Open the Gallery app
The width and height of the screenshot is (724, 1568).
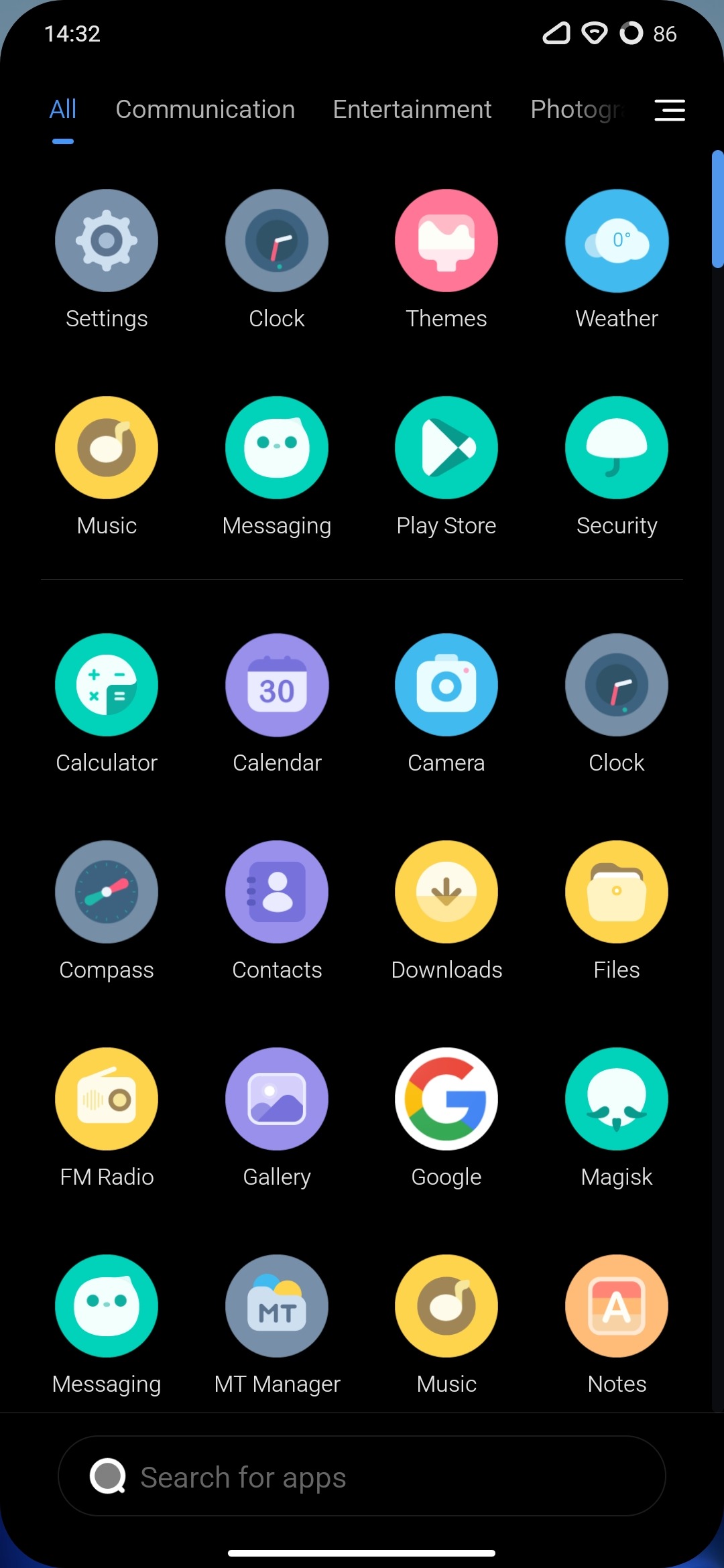pyautogui.click(x=277, y=1099)
